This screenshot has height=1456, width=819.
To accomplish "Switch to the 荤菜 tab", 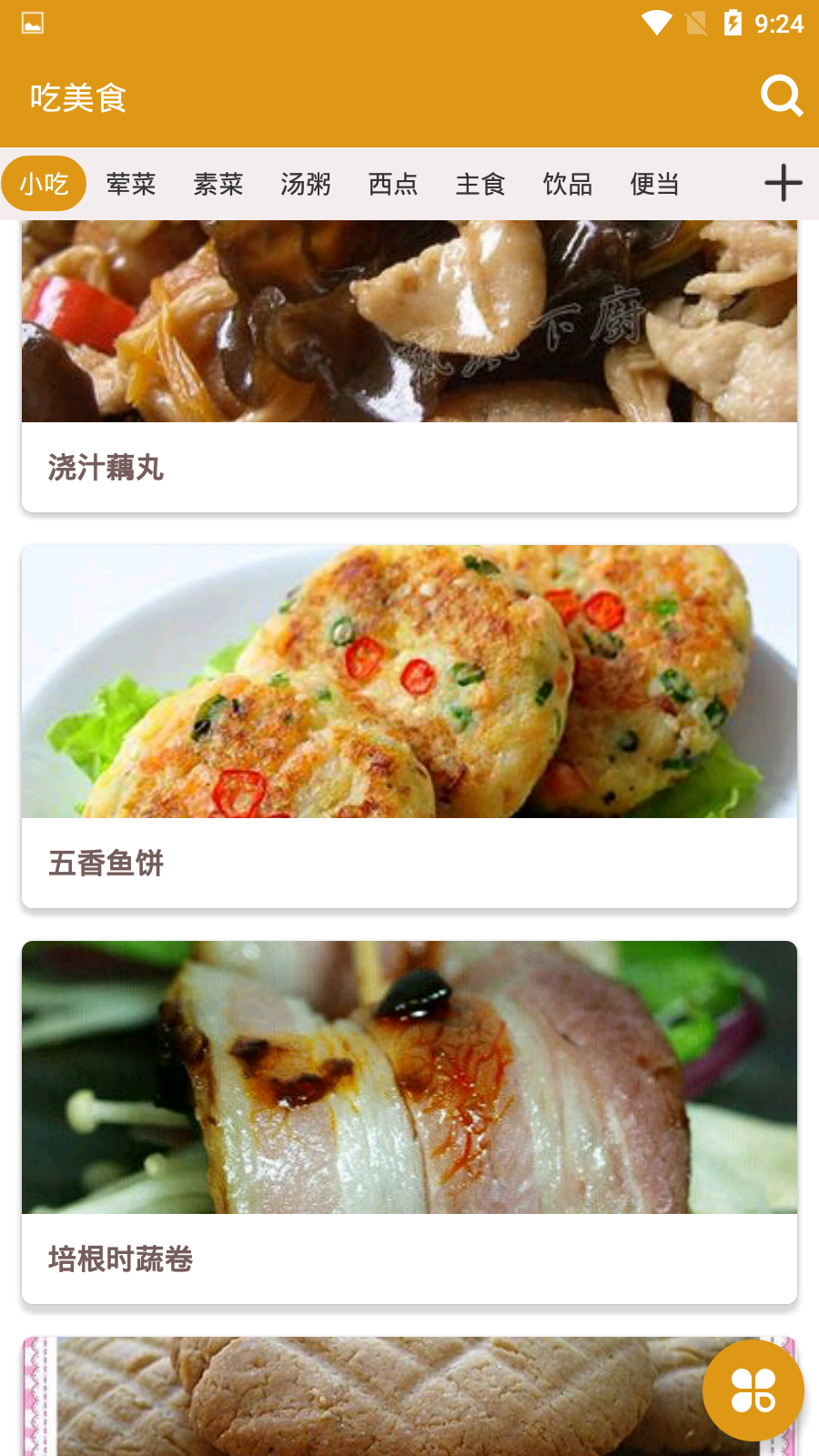I will pos(131,184).
